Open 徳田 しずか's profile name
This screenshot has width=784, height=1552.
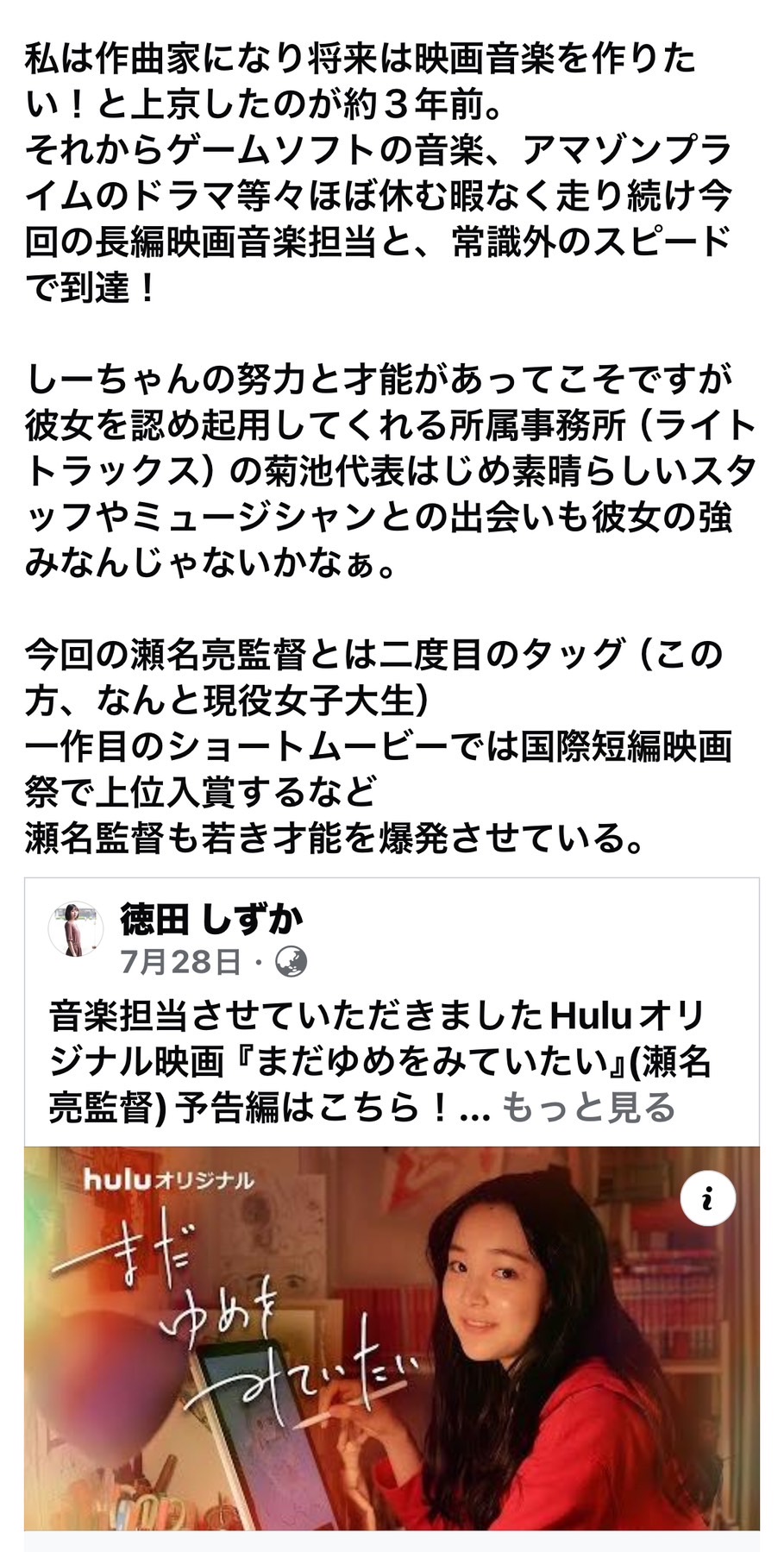[212, 920]
